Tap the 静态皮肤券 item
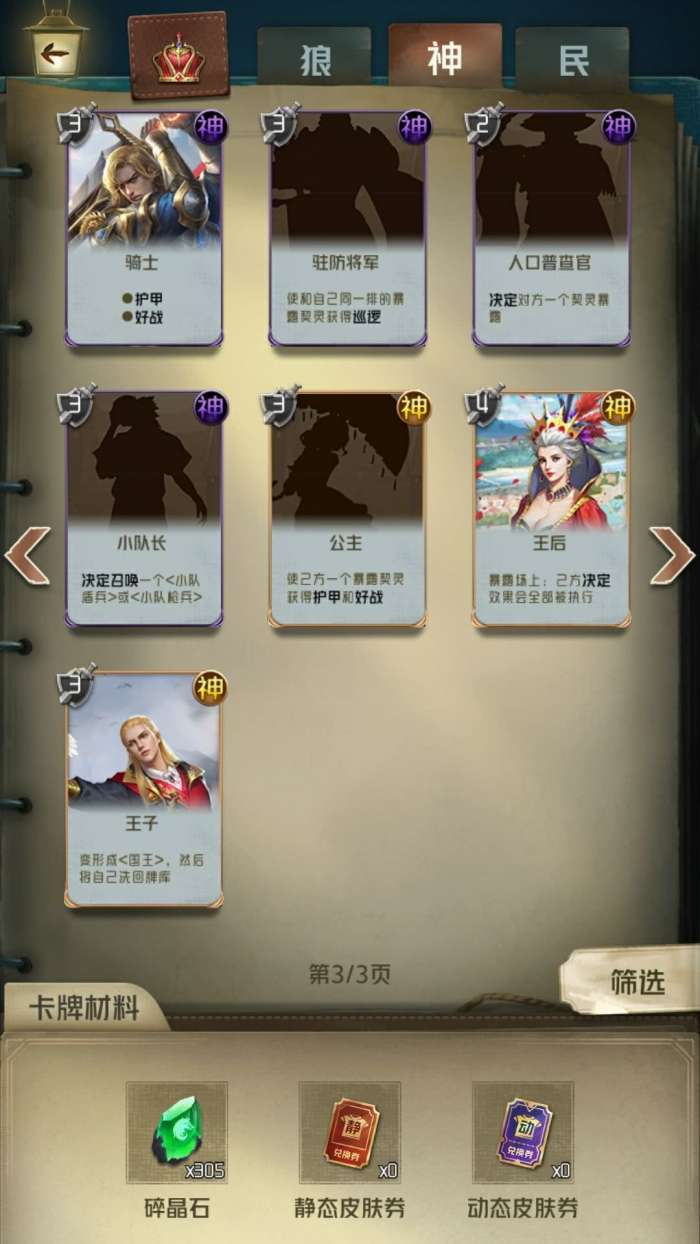This screenshot has height=1244, width=700. 349,1132
